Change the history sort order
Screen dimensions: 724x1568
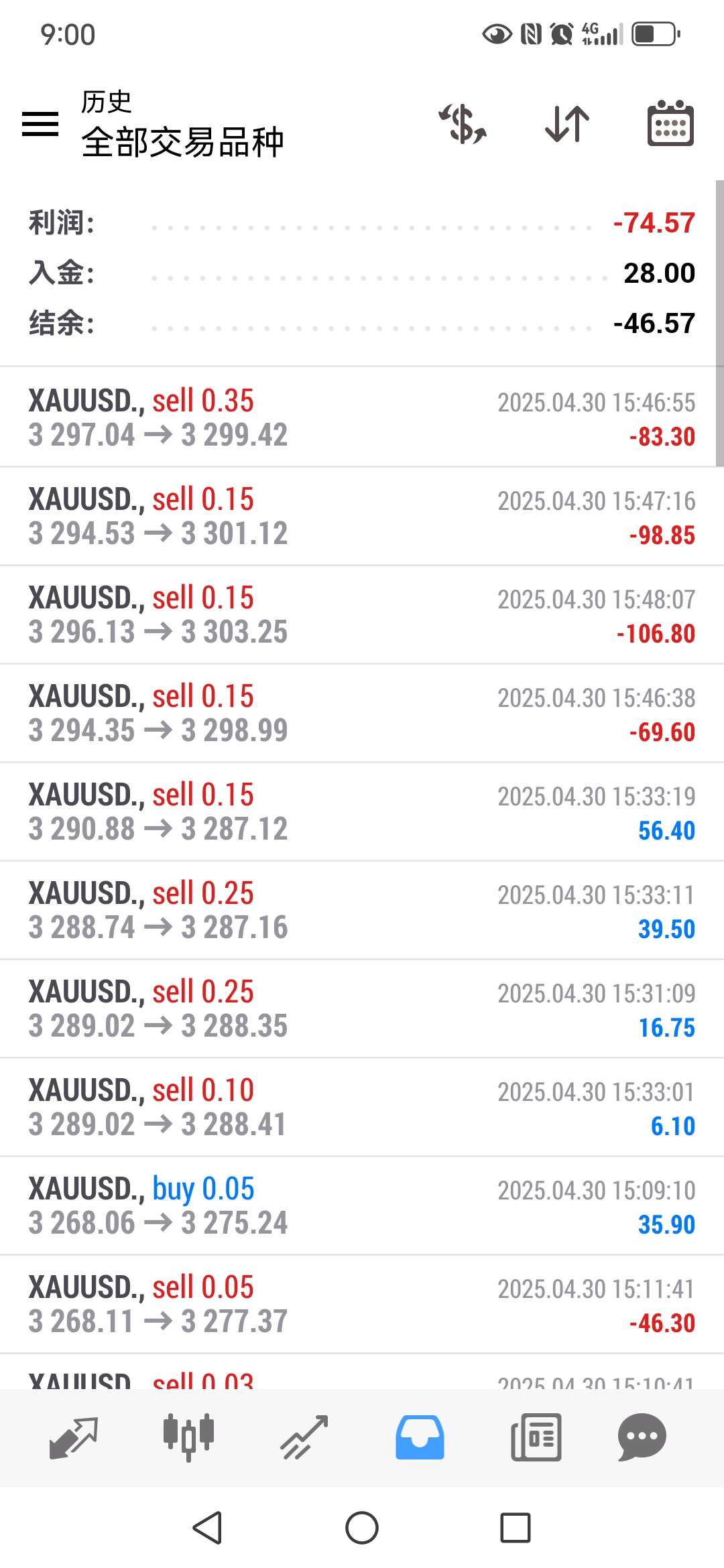(x=567, y=124)
